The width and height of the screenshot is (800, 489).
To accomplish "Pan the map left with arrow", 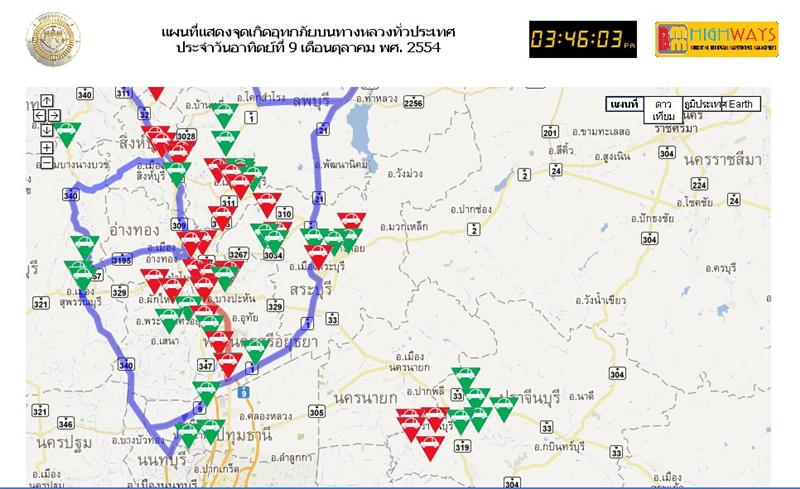I will coord(39,115).
